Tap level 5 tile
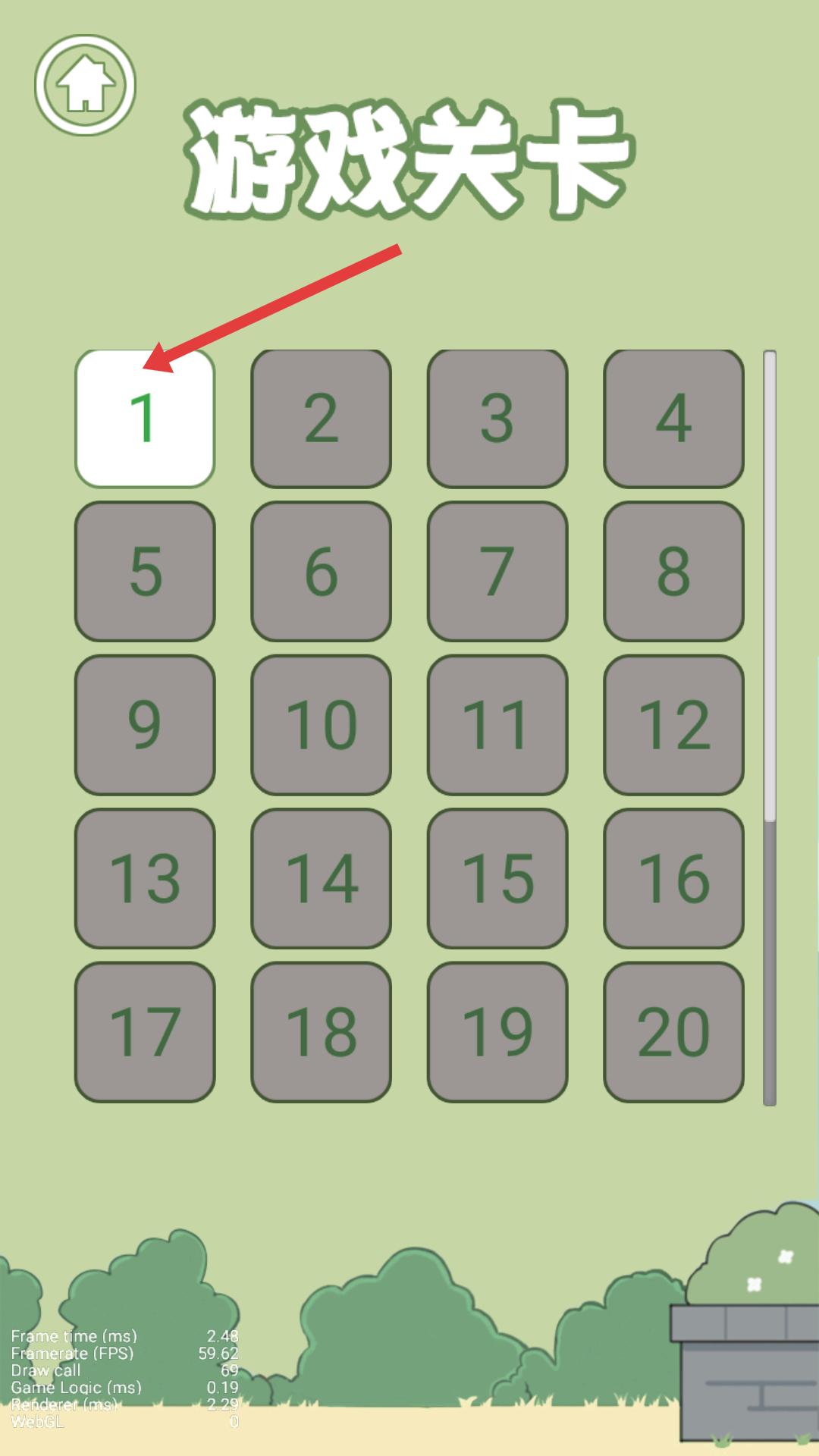 click(145, 572)
